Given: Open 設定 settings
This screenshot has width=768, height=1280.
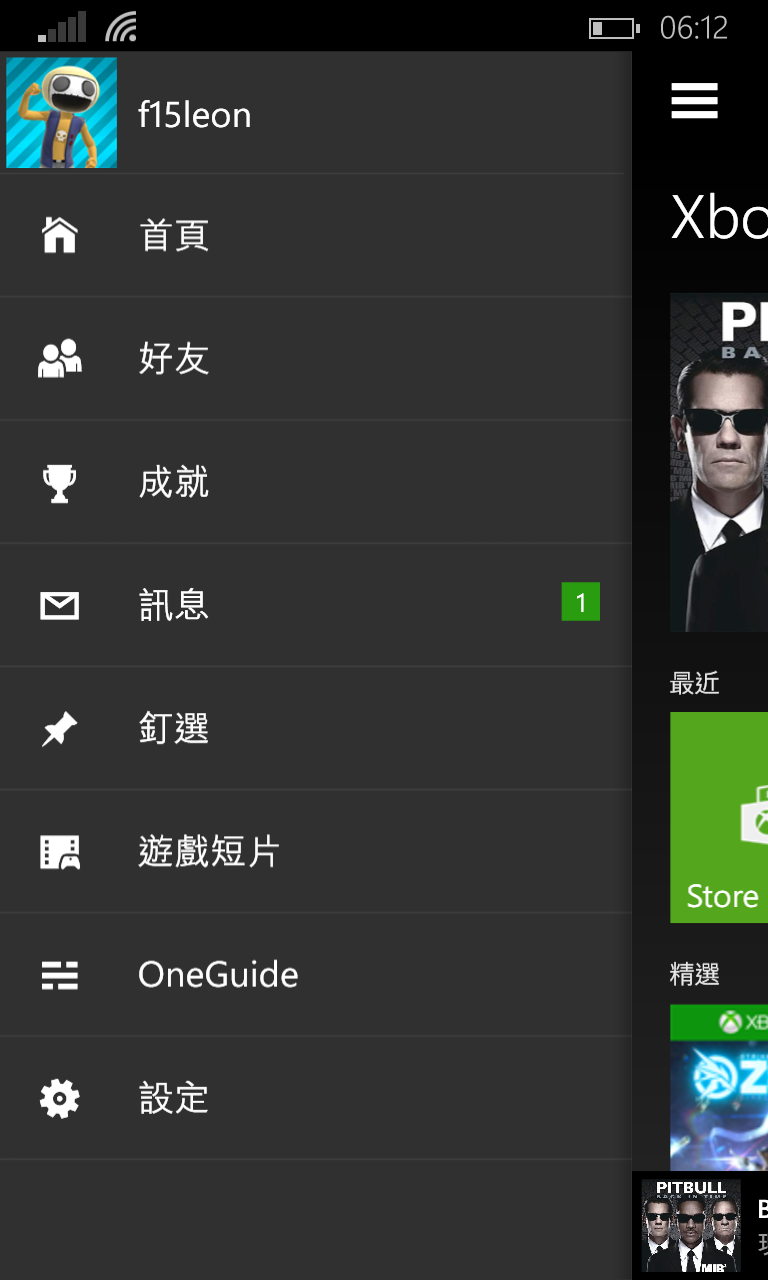Looking at the screenshot, I should [x=316, y=1098].
